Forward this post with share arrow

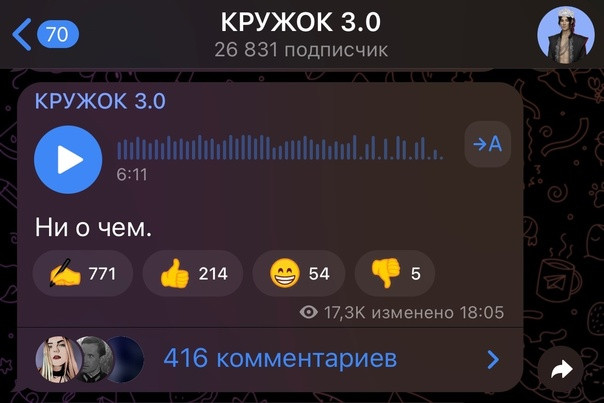(x=561, y=370)
